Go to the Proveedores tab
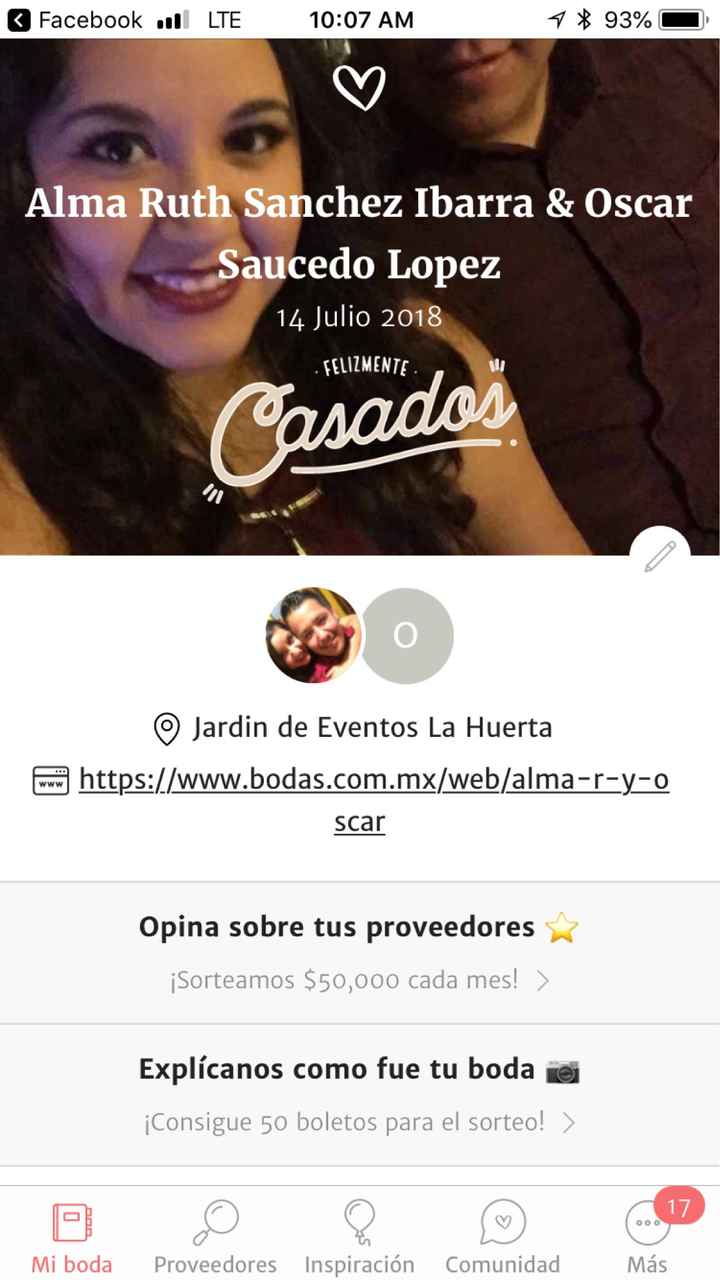 click(x=215, y=1237)
